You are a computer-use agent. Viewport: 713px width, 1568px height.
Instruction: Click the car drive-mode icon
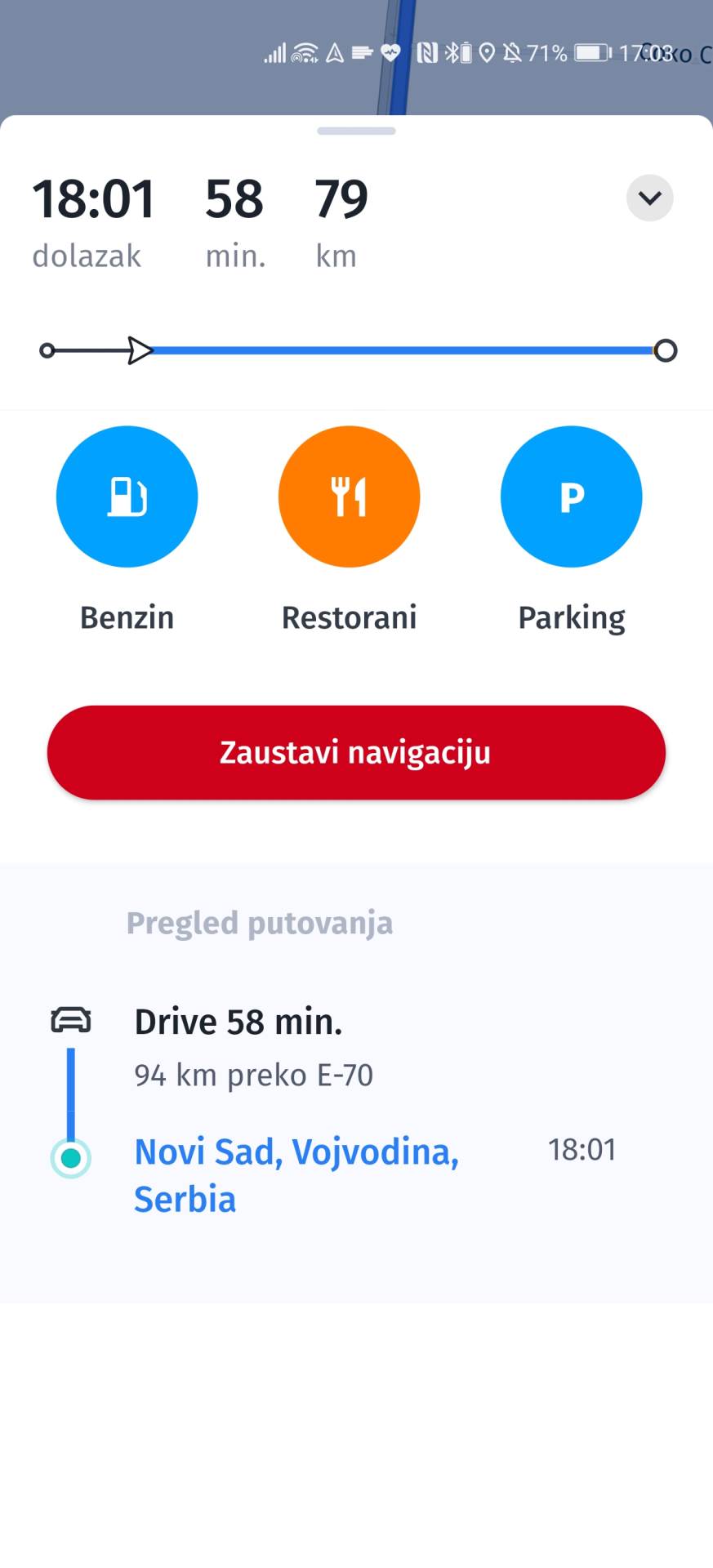tap(71, 1020)
